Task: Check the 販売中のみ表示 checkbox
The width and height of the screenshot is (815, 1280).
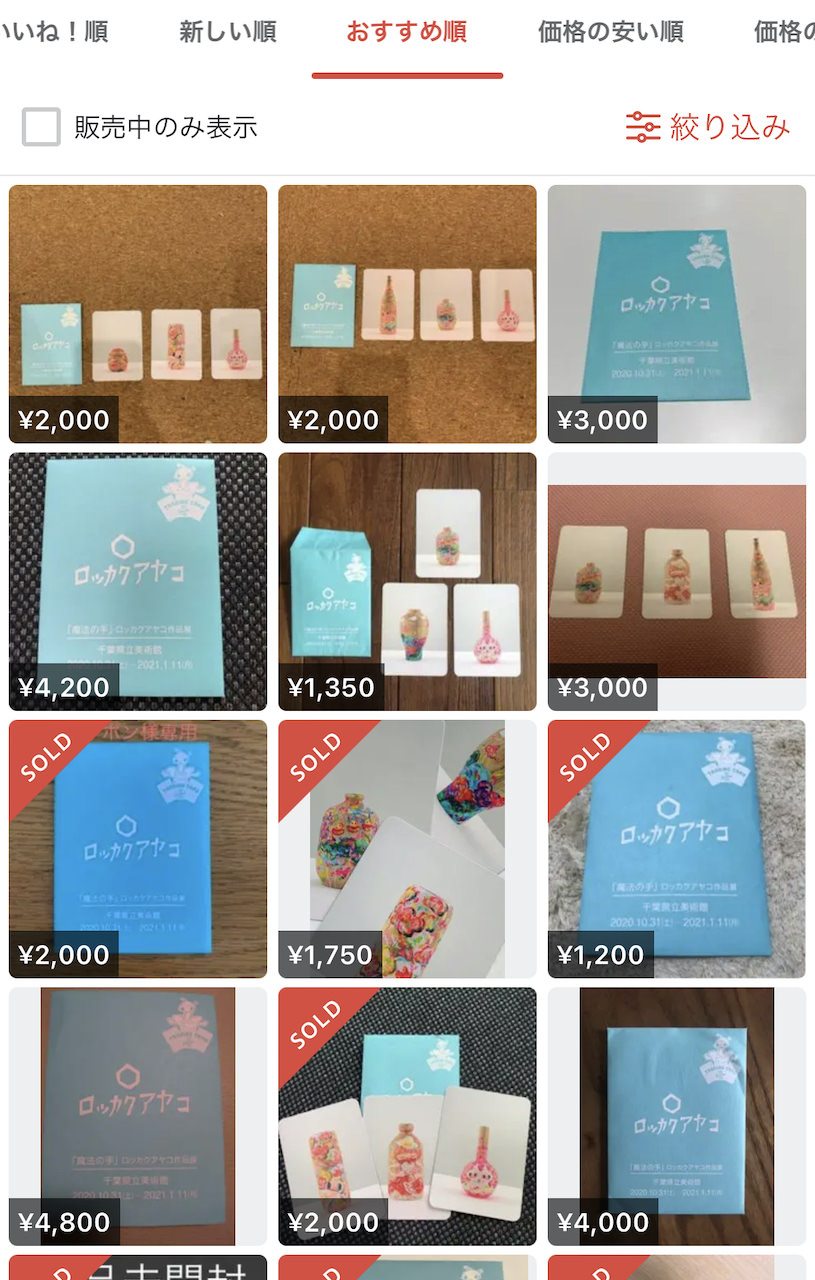Action: 42,127
